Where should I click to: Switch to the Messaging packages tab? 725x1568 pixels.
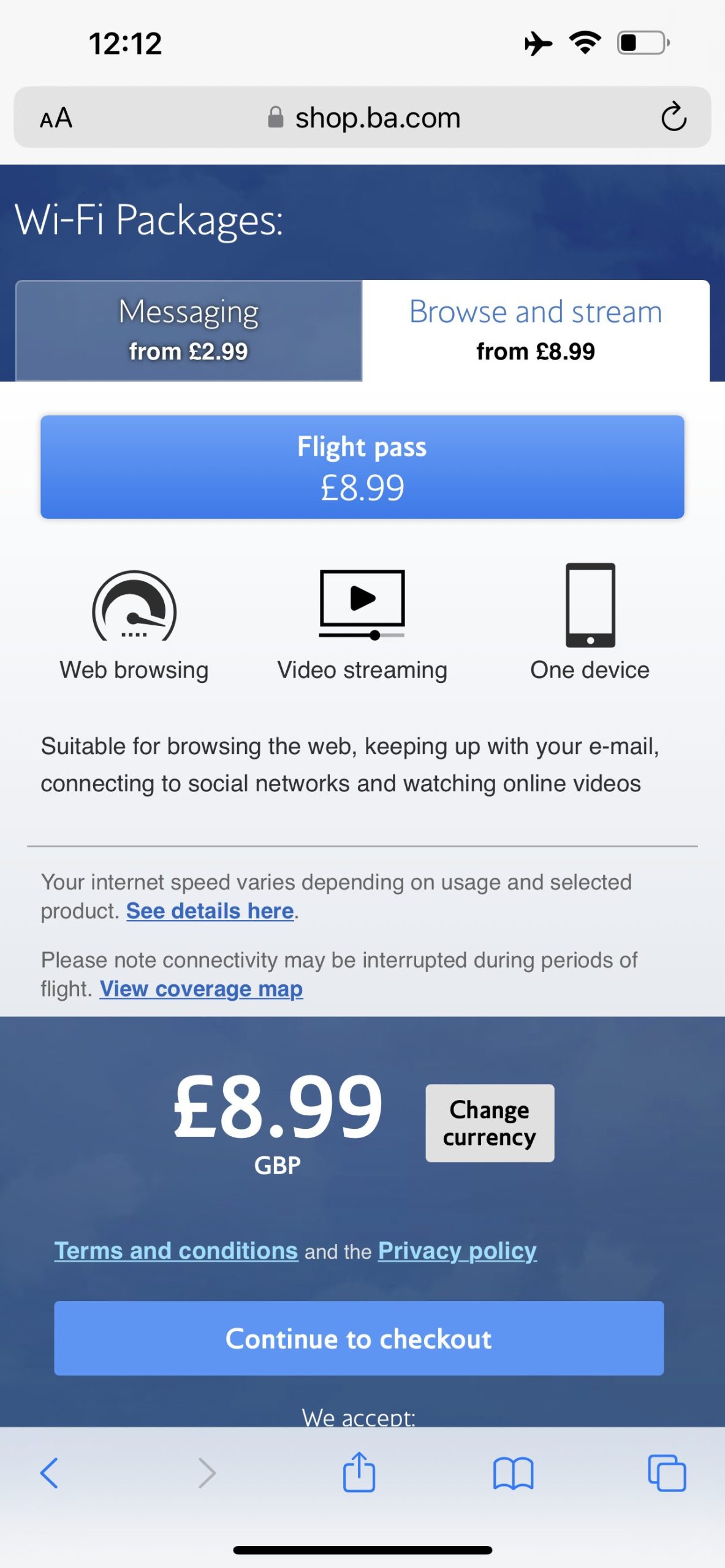189,331
